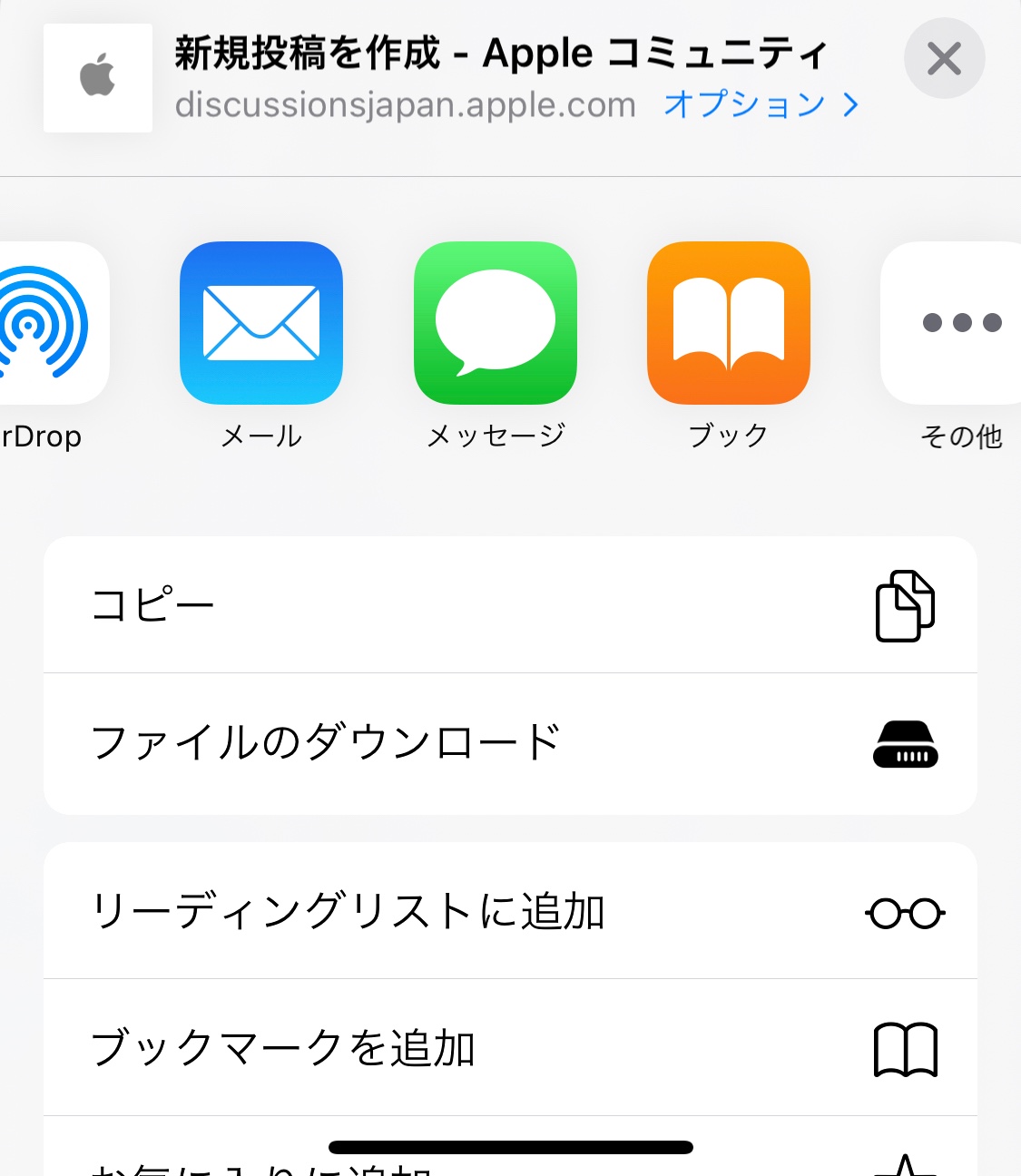The height and width of the screenshot is (1176, 1021).
Task: Close the share sheet
Action: pyautogui.click(x=944, y=59)
